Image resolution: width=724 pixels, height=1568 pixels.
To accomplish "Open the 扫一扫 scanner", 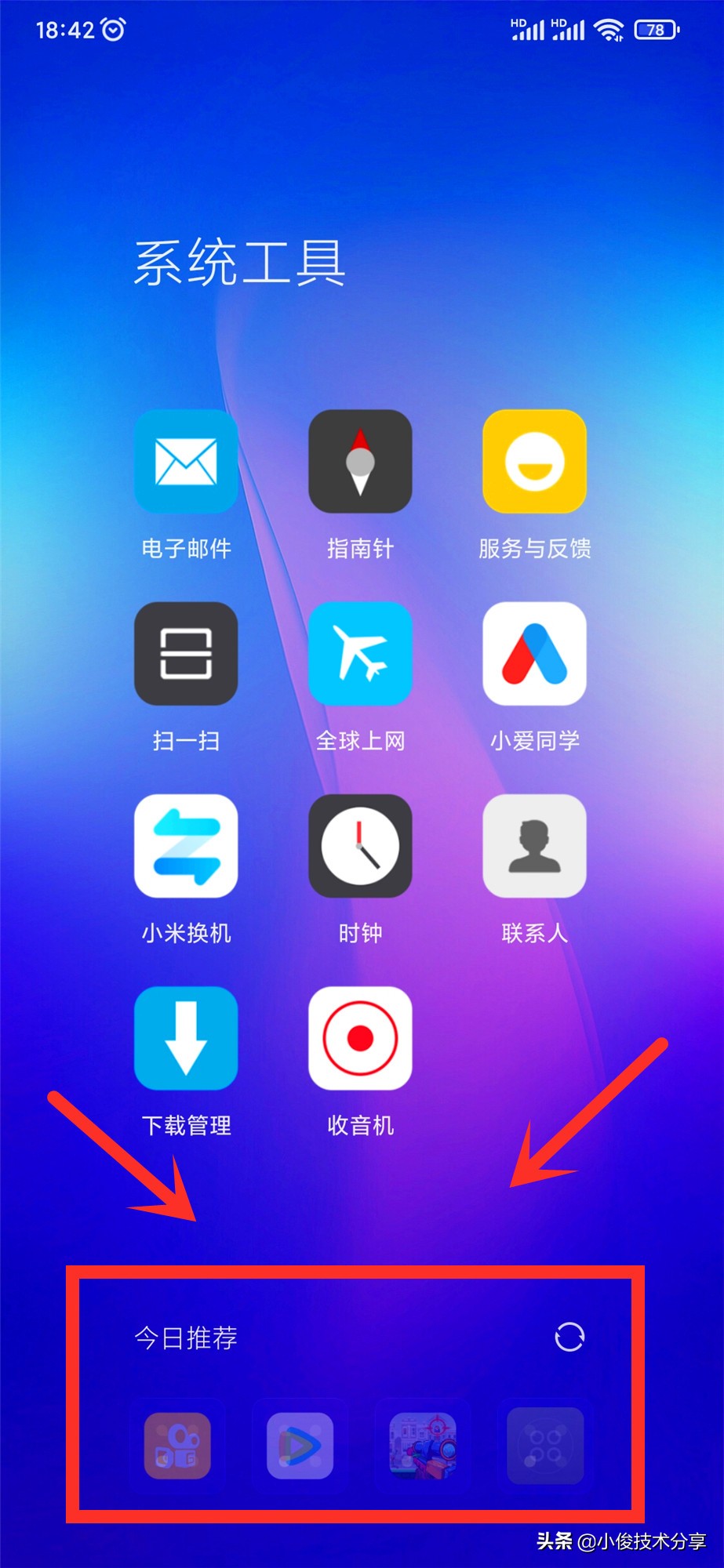I will (x=186, y=654).
